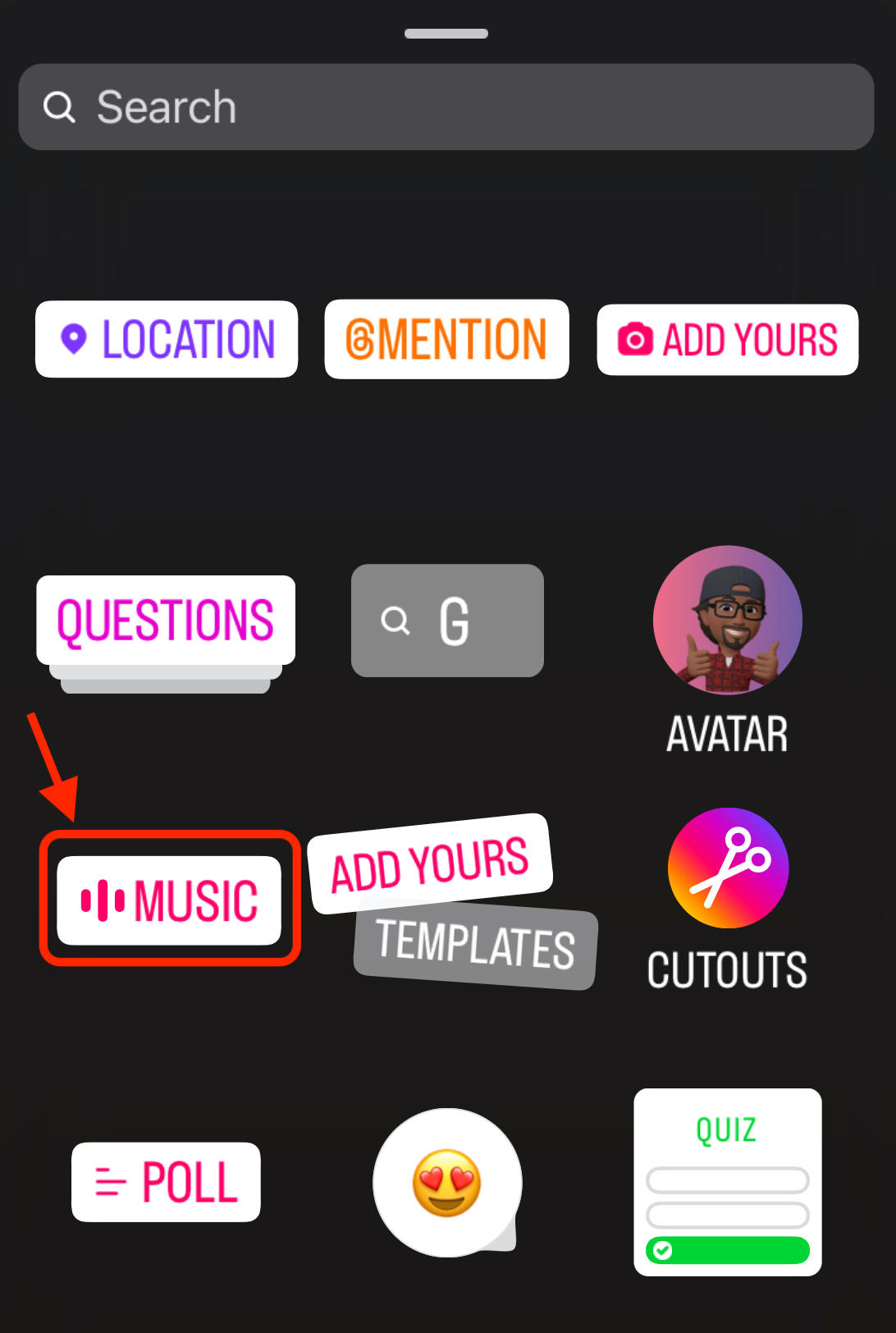Viewport: 896px width, 1333px height.
Task: Tap the drag handle at the top
Action: tap(446, 33)
